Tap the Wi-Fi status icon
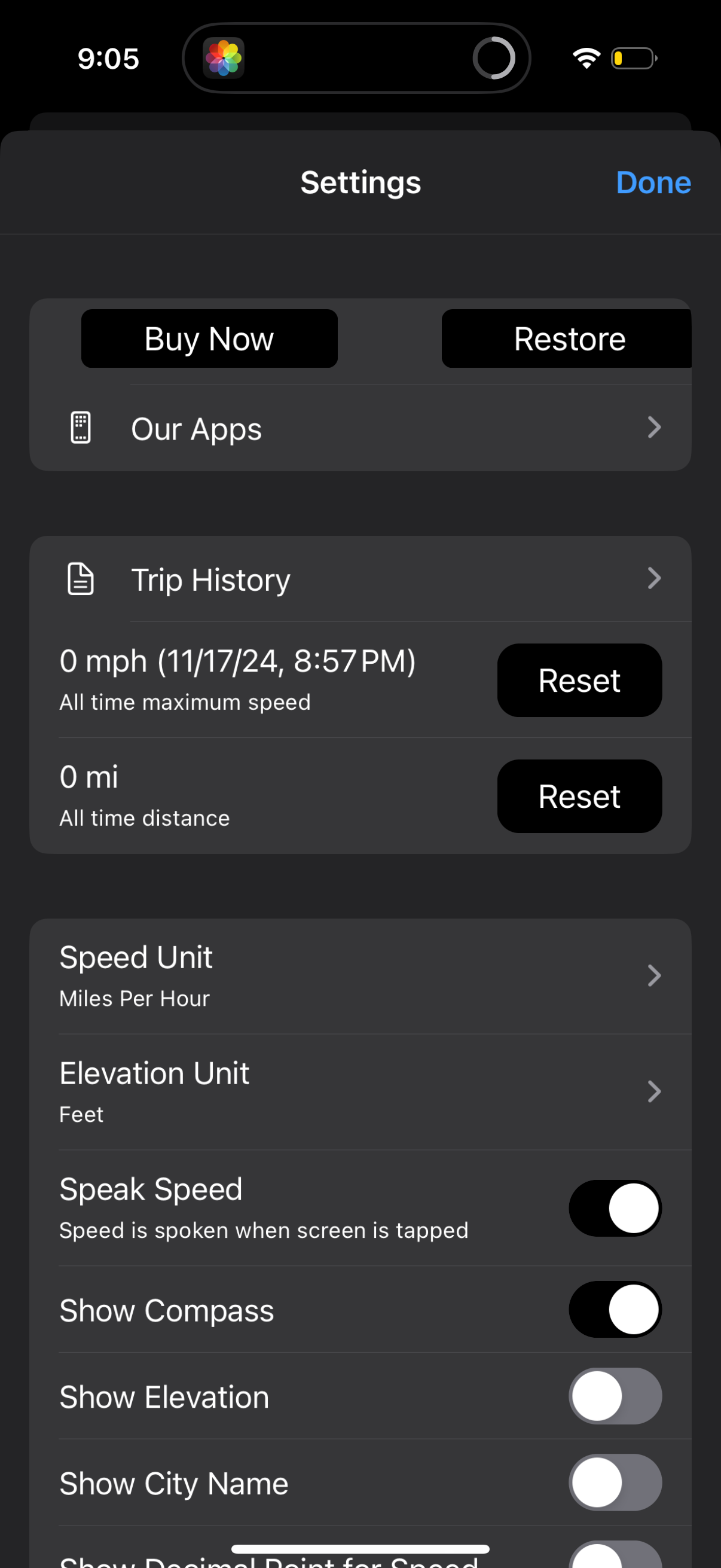The image size is (721, 1568). [585, 58]
